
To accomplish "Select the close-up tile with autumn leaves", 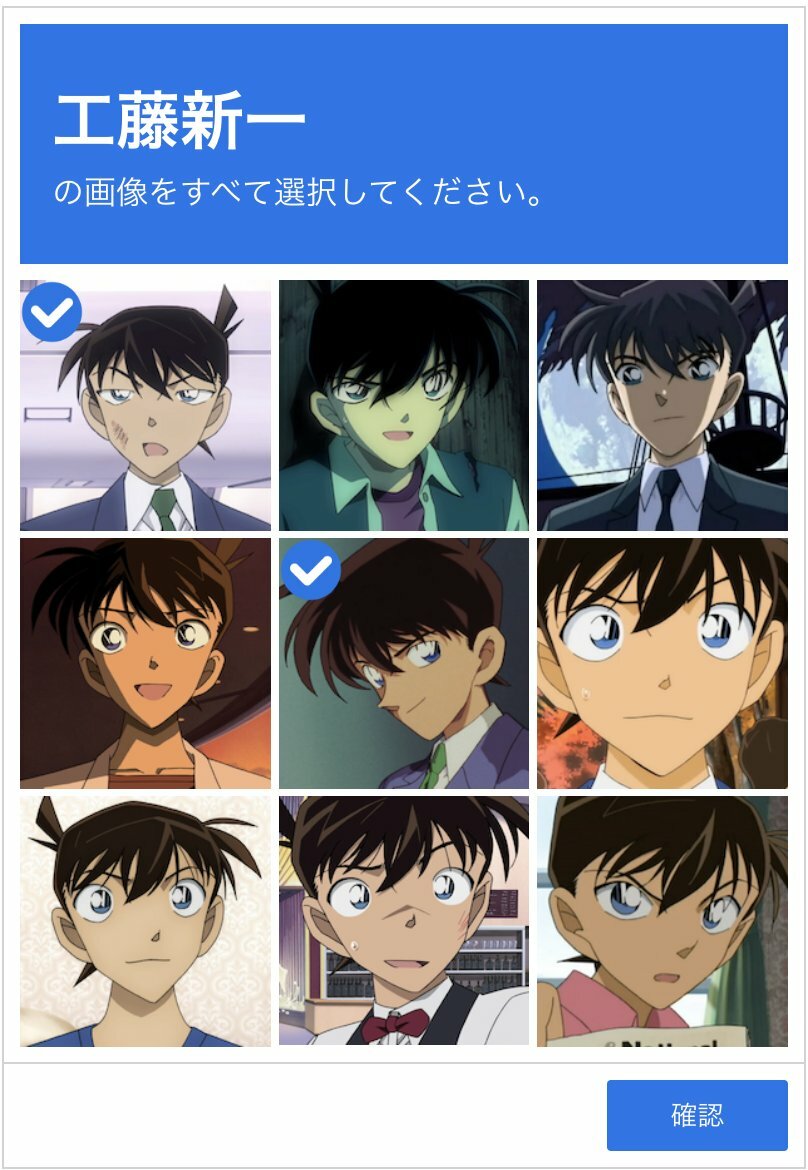I will click(662, 663).
